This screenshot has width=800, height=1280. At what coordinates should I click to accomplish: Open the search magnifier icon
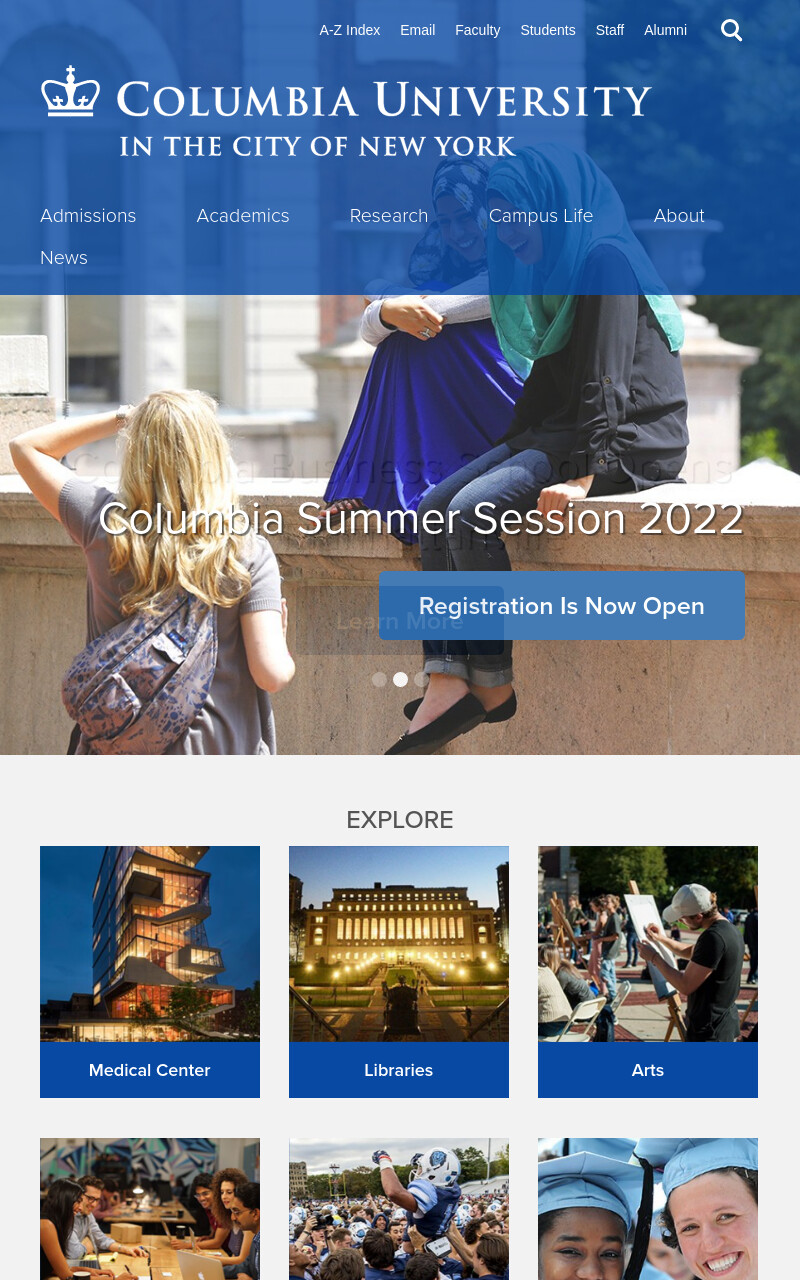pyautogui.click(x=732, y=31)
